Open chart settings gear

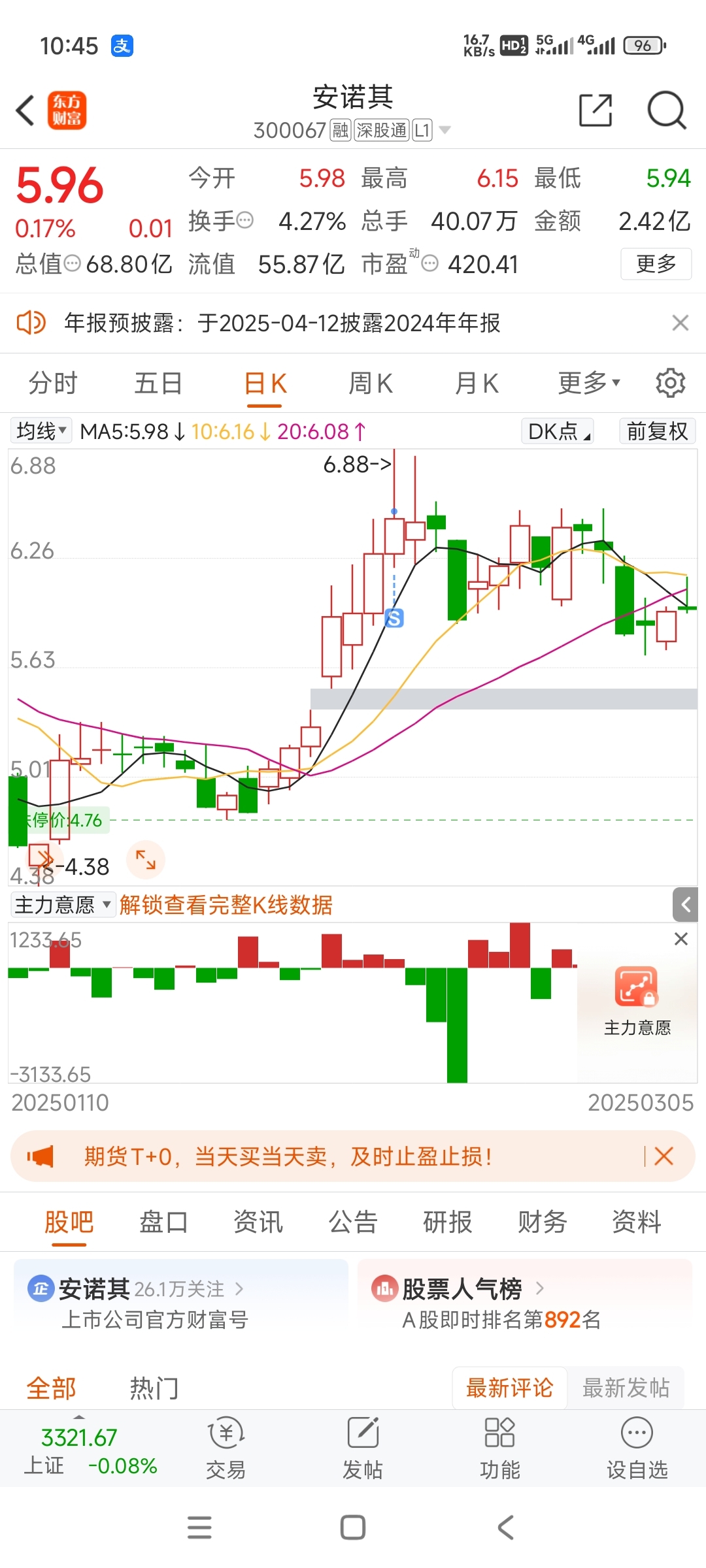tap(670, 384)
